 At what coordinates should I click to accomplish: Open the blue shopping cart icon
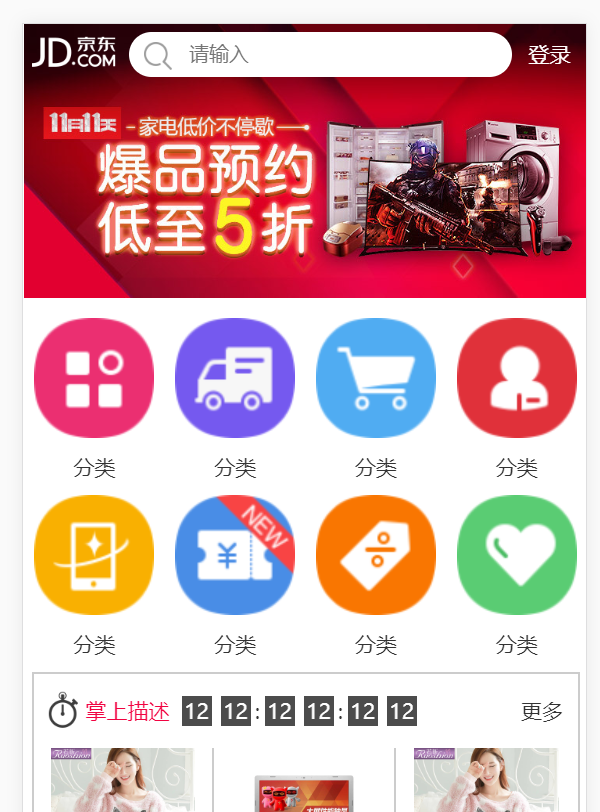click(x=376, y=378)
